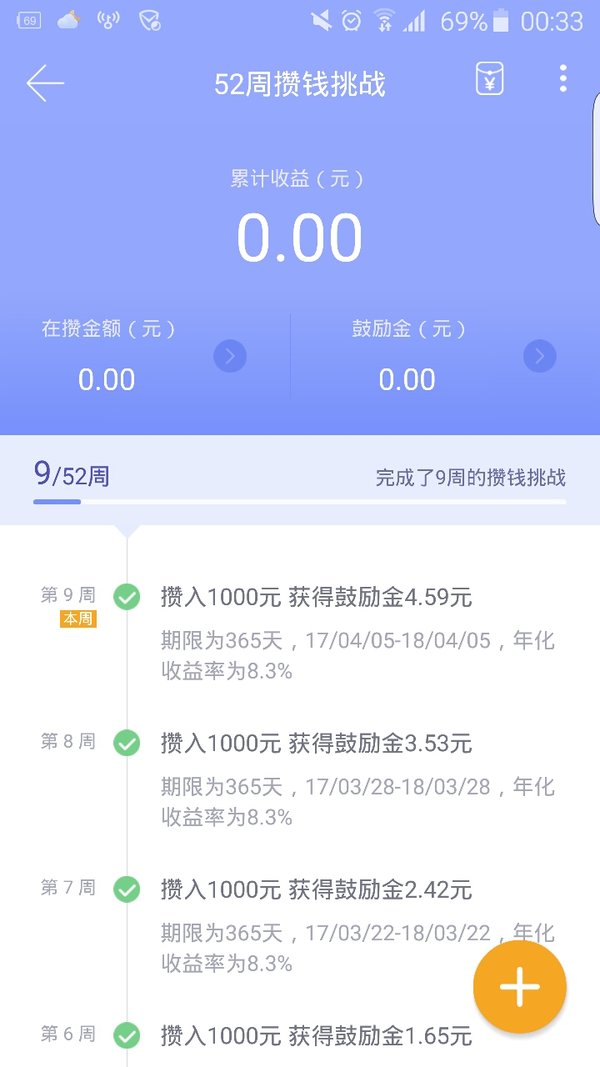Go back using the top-left arrow
600x1067 pixels.
[x=45, y=84]
